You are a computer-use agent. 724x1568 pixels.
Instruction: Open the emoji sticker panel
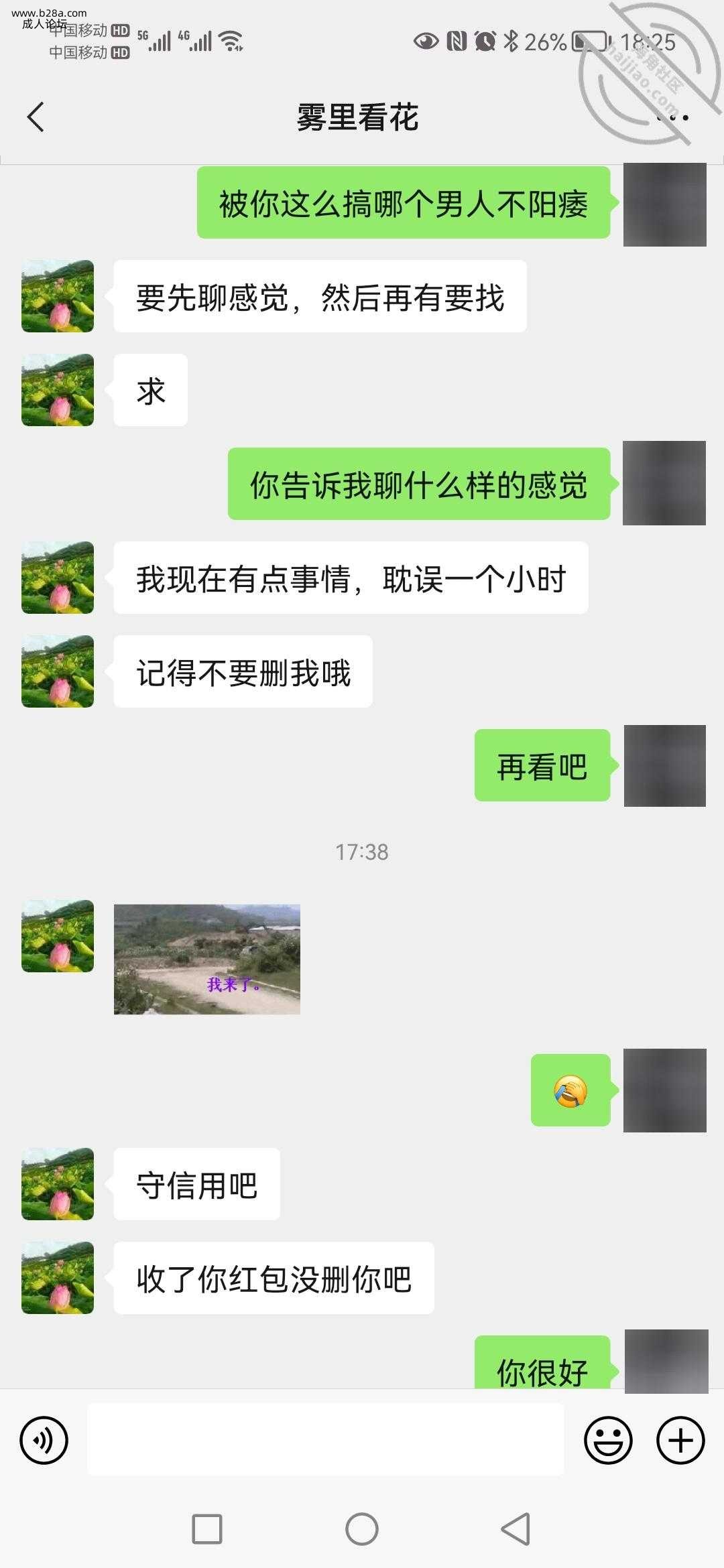click(608, 1440)
